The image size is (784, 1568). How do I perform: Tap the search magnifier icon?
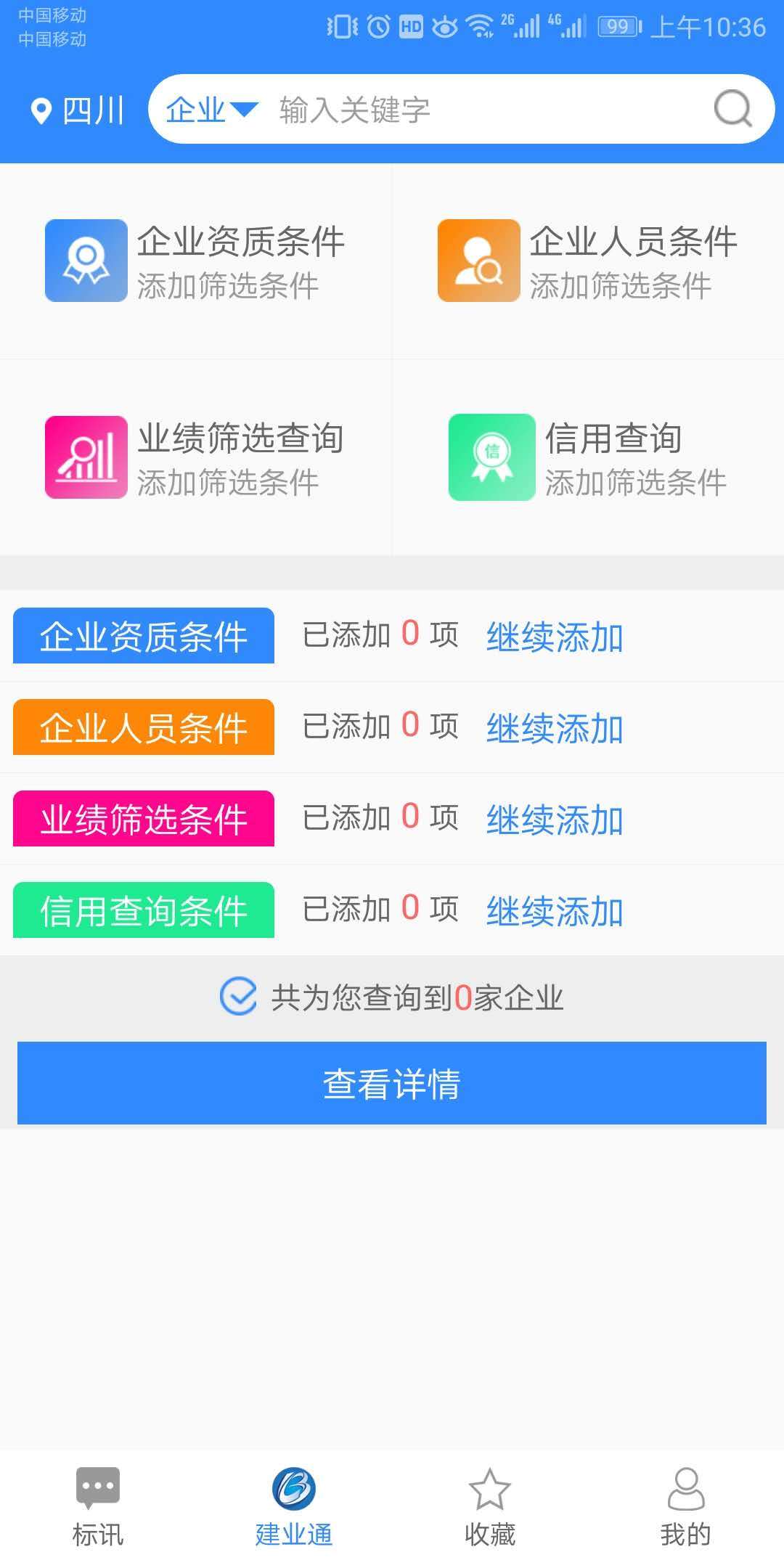(x=732, y=109)
